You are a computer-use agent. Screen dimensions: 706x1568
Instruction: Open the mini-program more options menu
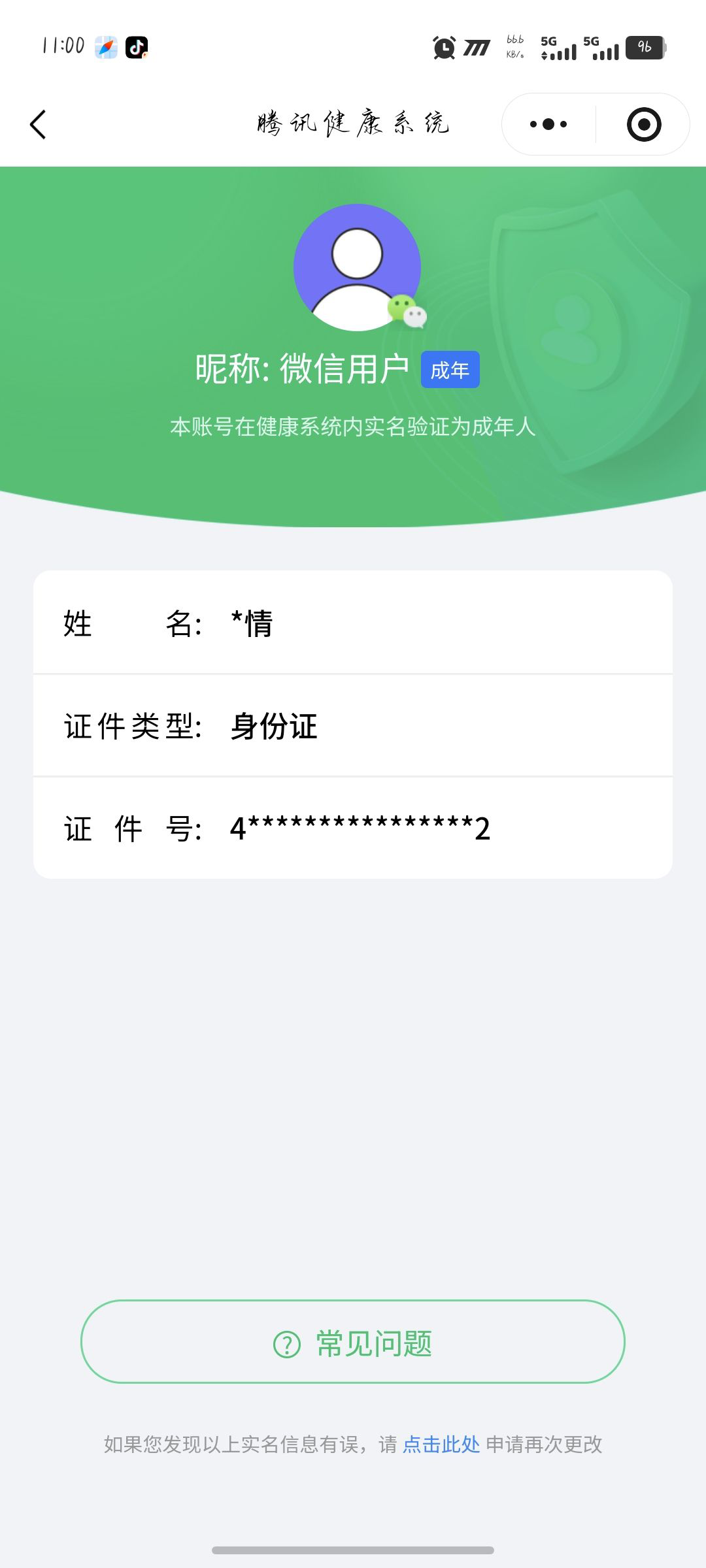tap(549, 123)
